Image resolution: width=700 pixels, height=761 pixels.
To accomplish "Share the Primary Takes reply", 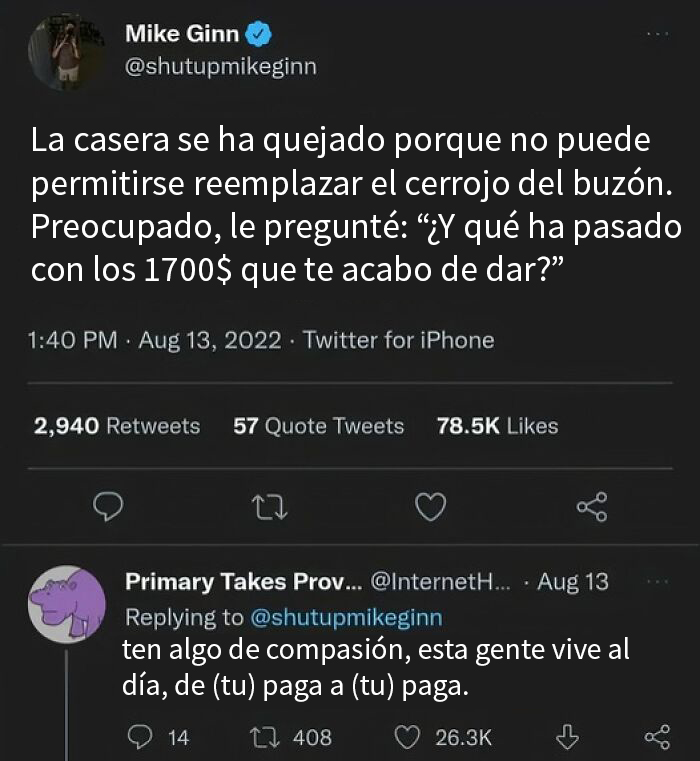I will point(656,737).
